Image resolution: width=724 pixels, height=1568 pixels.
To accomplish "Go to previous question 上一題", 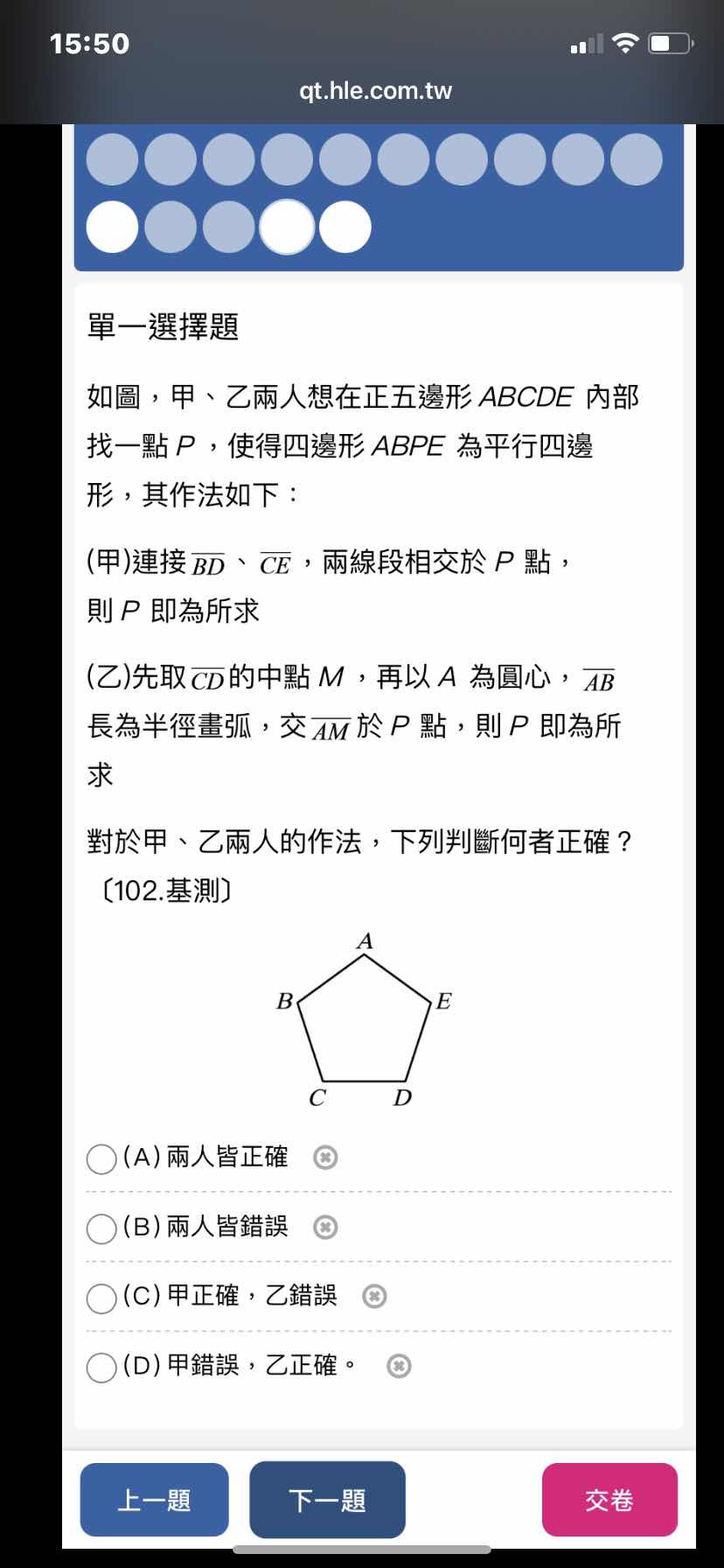I will pos(155,1500).
